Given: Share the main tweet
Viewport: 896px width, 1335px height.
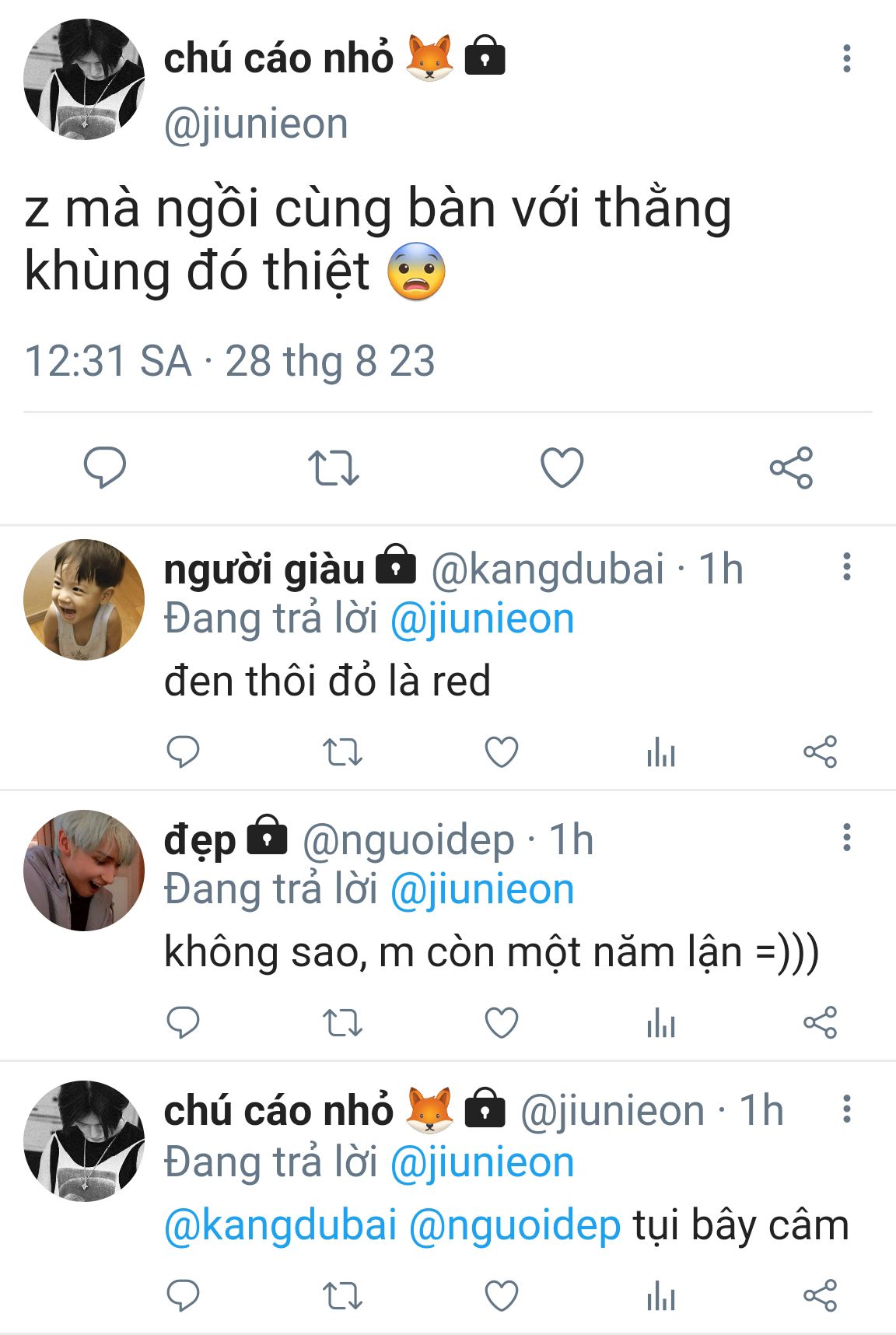Looking at the screenshot, I should click(791, 468).
